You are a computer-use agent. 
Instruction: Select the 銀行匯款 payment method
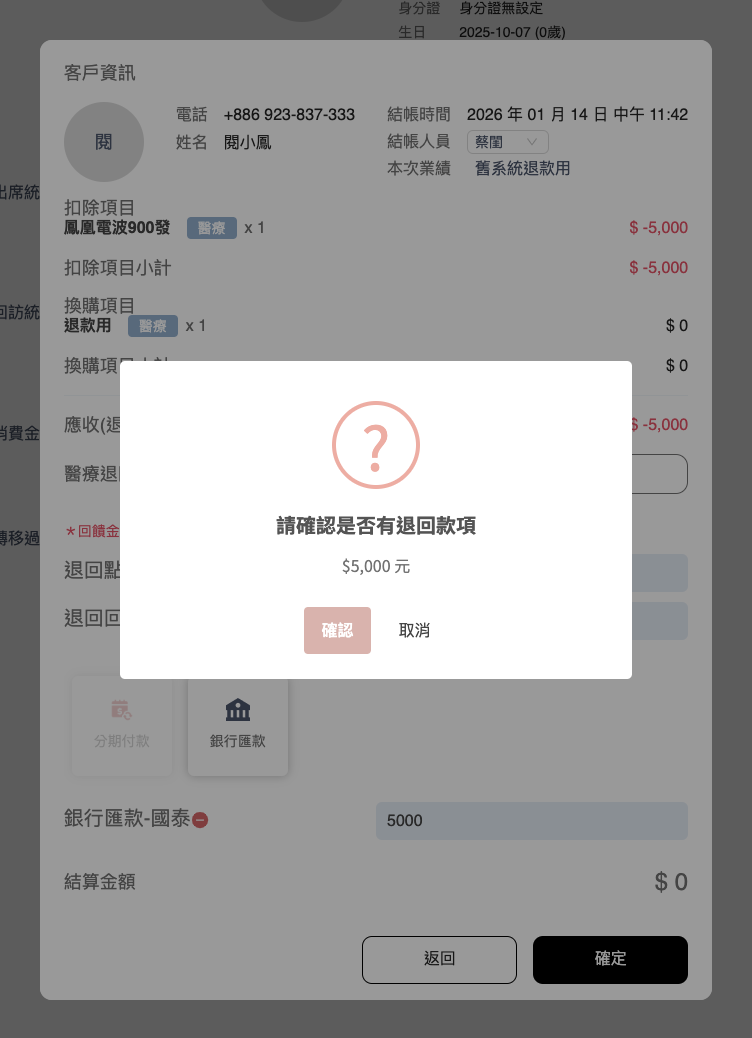pos(238,726)
